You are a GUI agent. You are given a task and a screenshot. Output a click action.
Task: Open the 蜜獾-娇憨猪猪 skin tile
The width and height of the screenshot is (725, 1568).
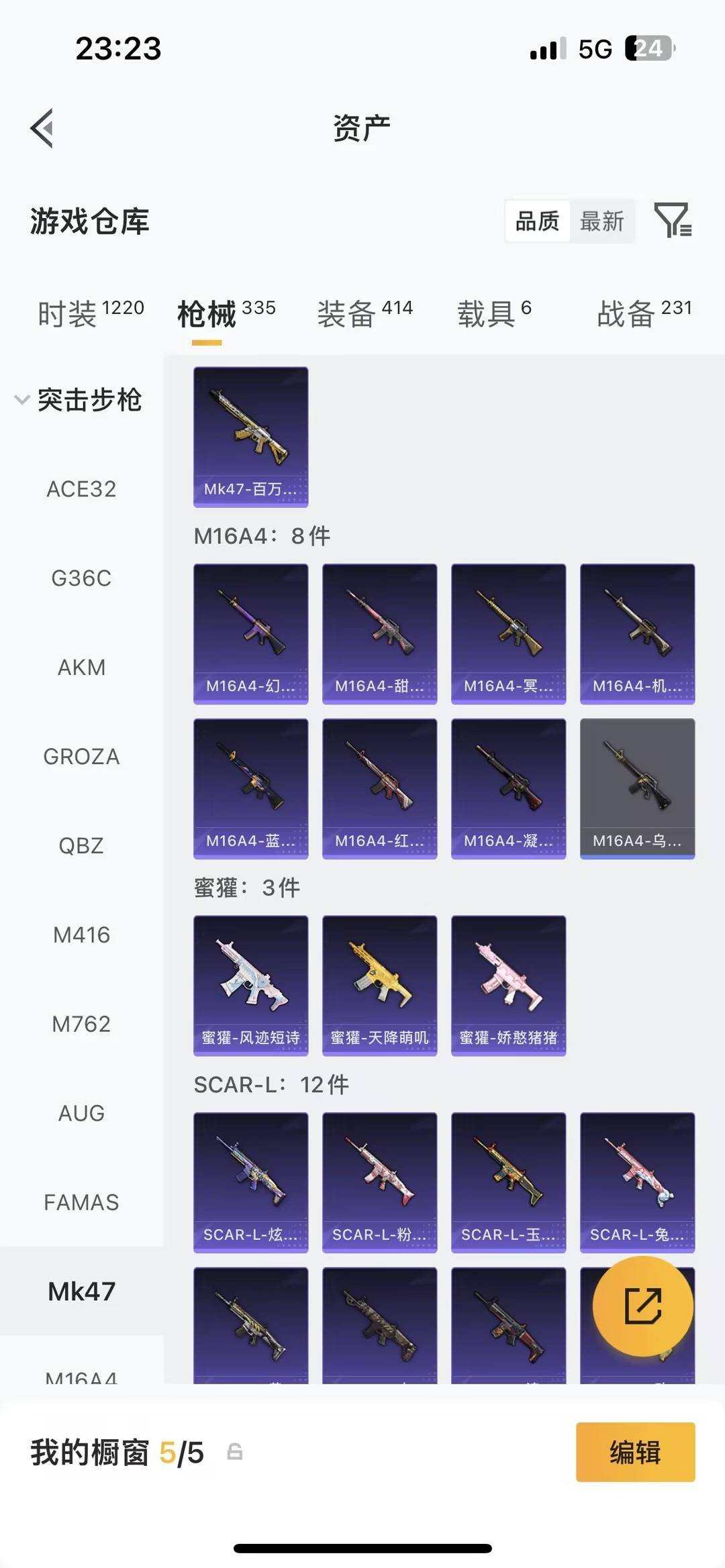click(508, 985)
